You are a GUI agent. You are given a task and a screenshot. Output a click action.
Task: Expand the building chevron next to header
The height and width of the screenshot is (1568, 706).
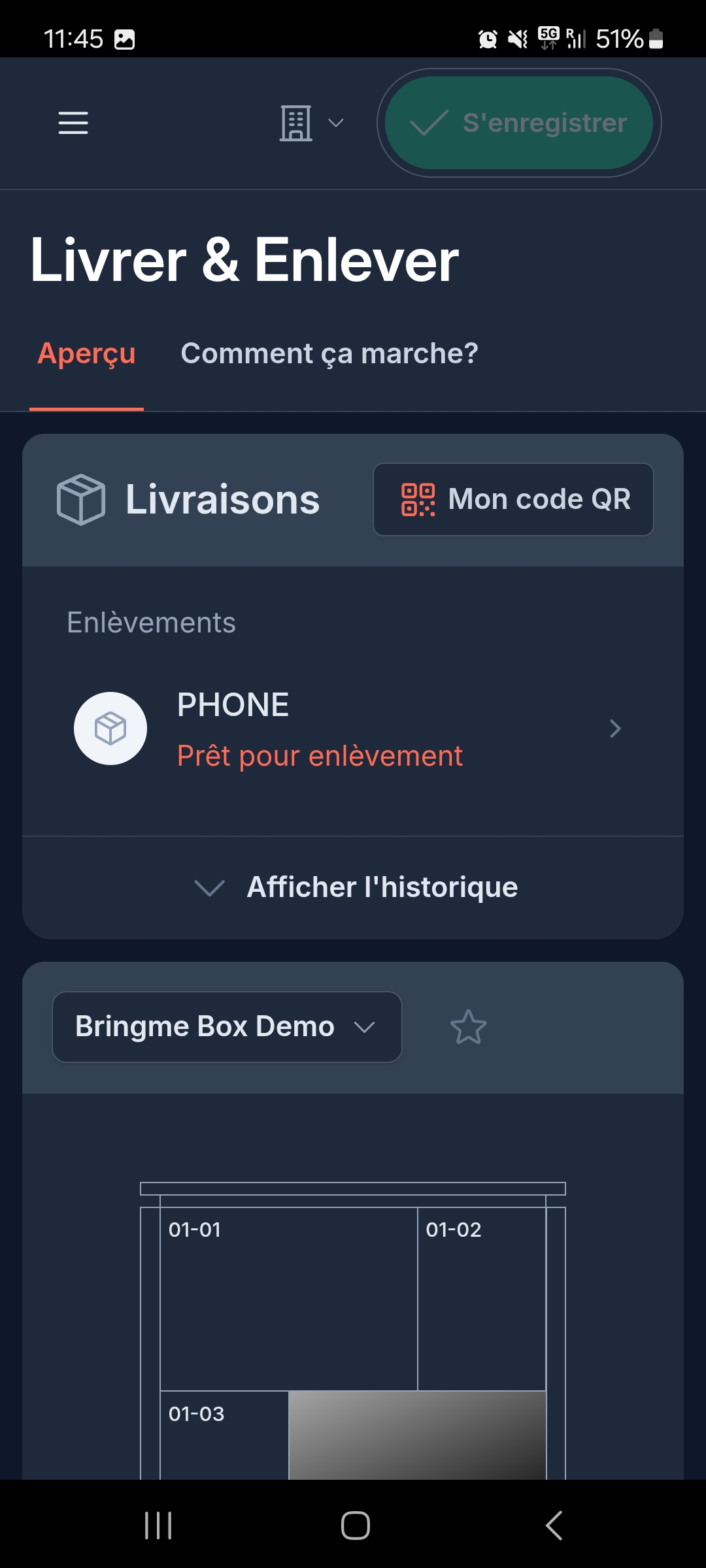335,123
